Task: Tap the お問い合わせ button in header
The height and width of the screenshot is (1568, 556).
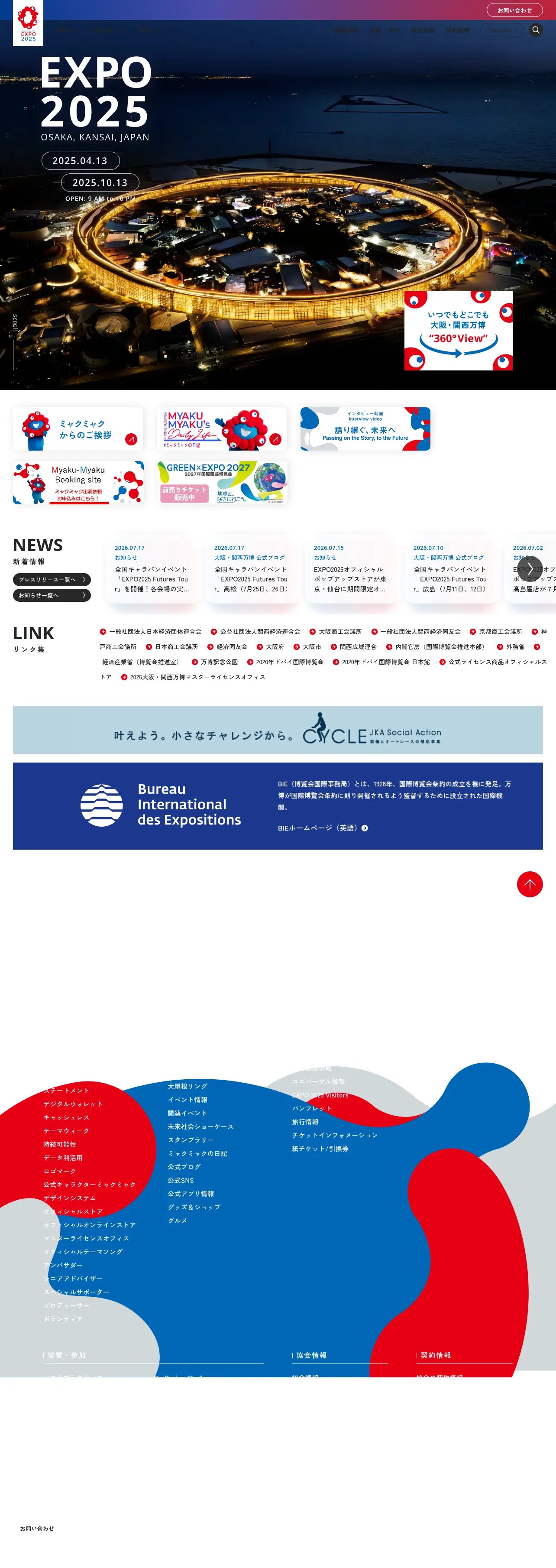Action: 514,10
